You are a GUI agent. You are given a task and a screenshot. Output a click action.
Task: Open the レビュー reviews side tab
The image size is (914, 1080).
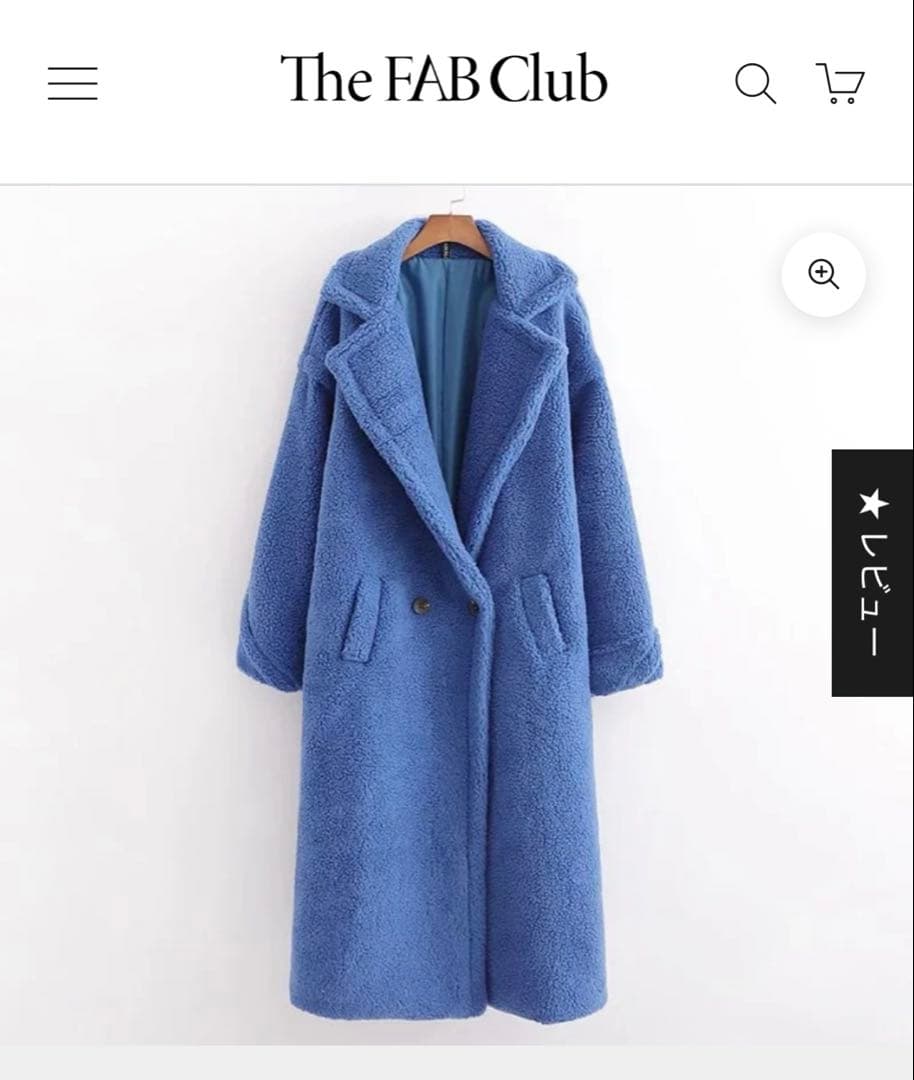click(x=872, y=572)
